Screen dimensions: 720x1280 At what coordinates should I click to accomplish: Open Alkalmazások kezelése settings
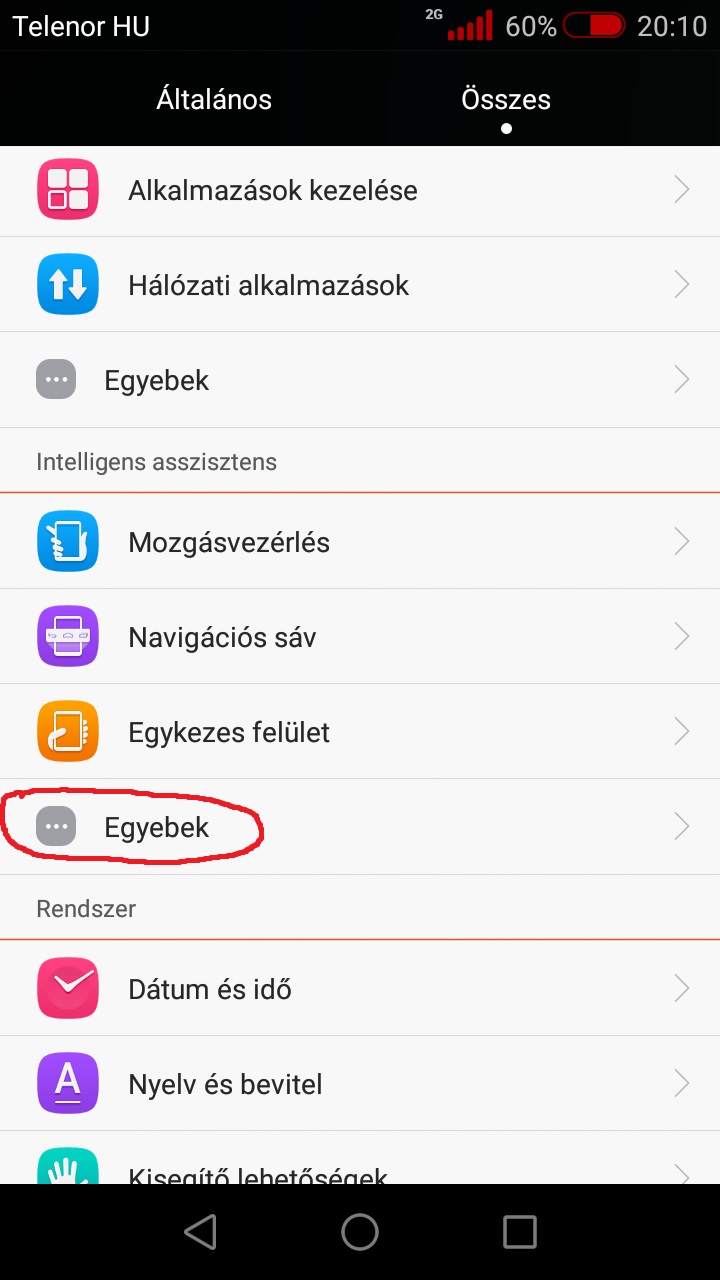[x=360, y=190]
